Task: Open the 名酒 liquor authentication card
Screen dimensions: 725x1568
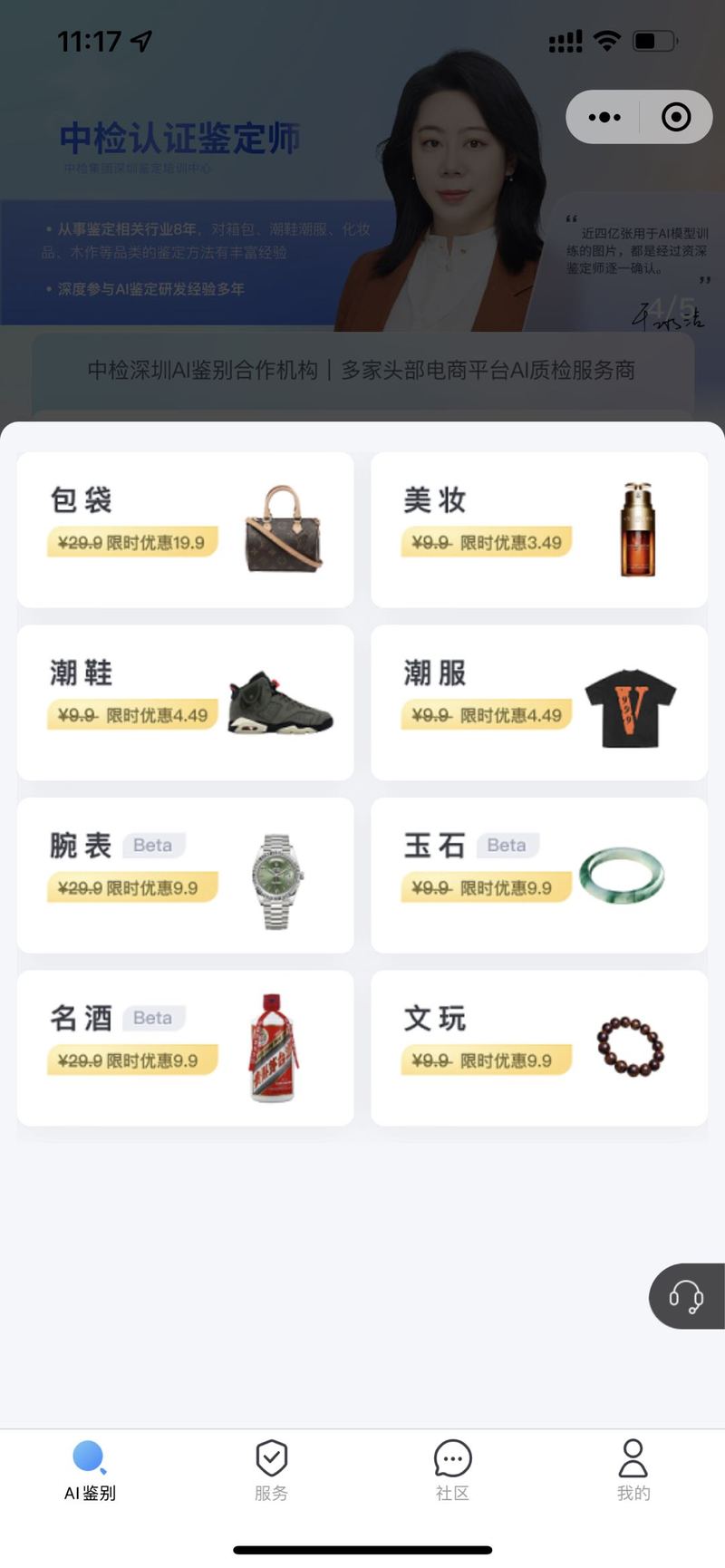Action: 185,1049
